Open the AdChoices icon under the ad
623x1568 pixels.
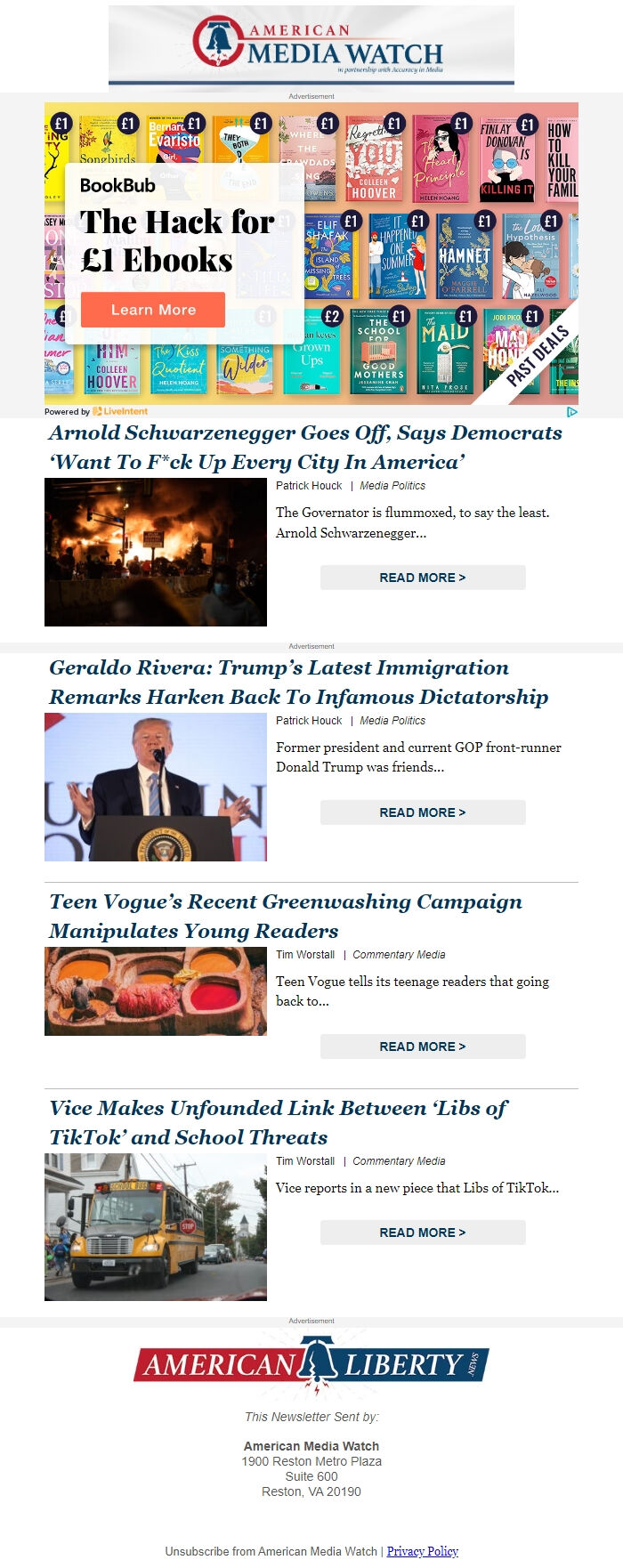572,411
